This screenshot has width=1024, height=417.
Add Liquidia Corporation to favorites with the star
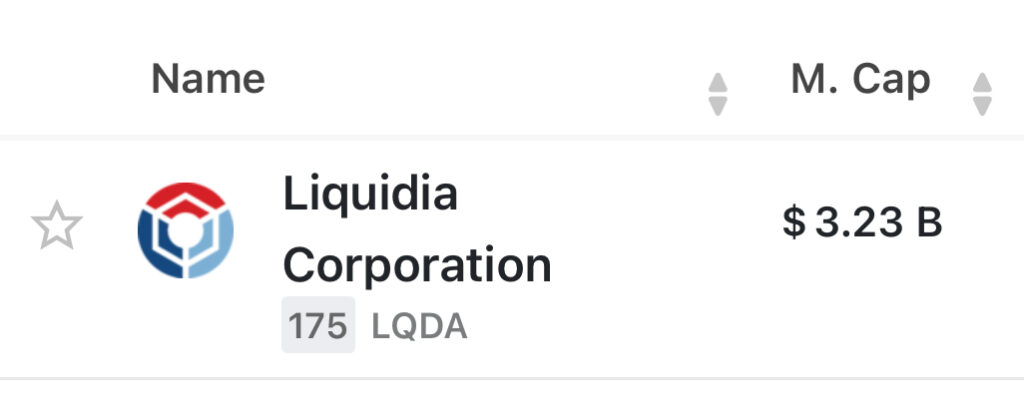tap(57, 228)
